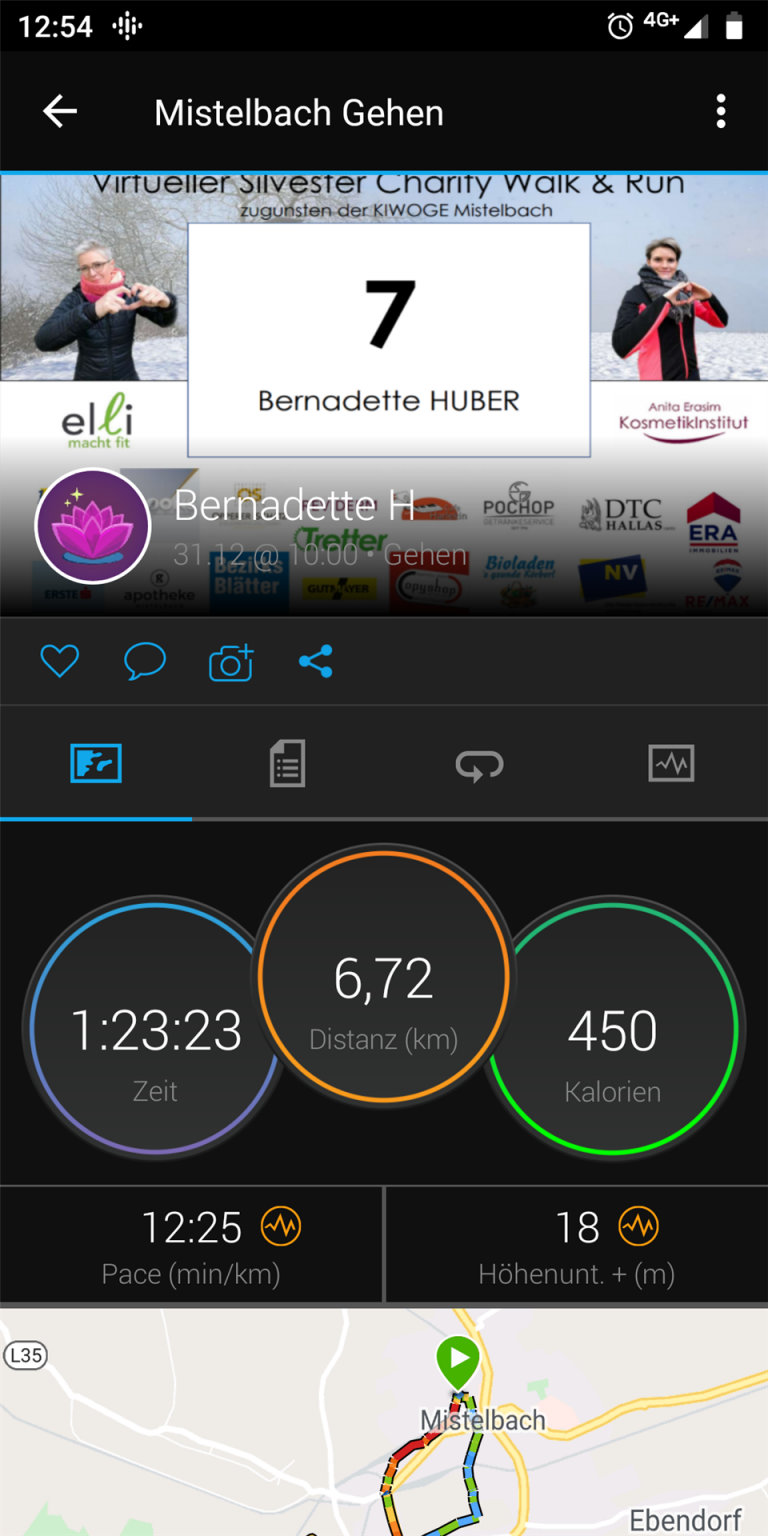Image resolution: width=768 pixels, height=1536 pixels.
Task: Add a photo to the activity
Action: pyautogui.click(x=231, y=662)
